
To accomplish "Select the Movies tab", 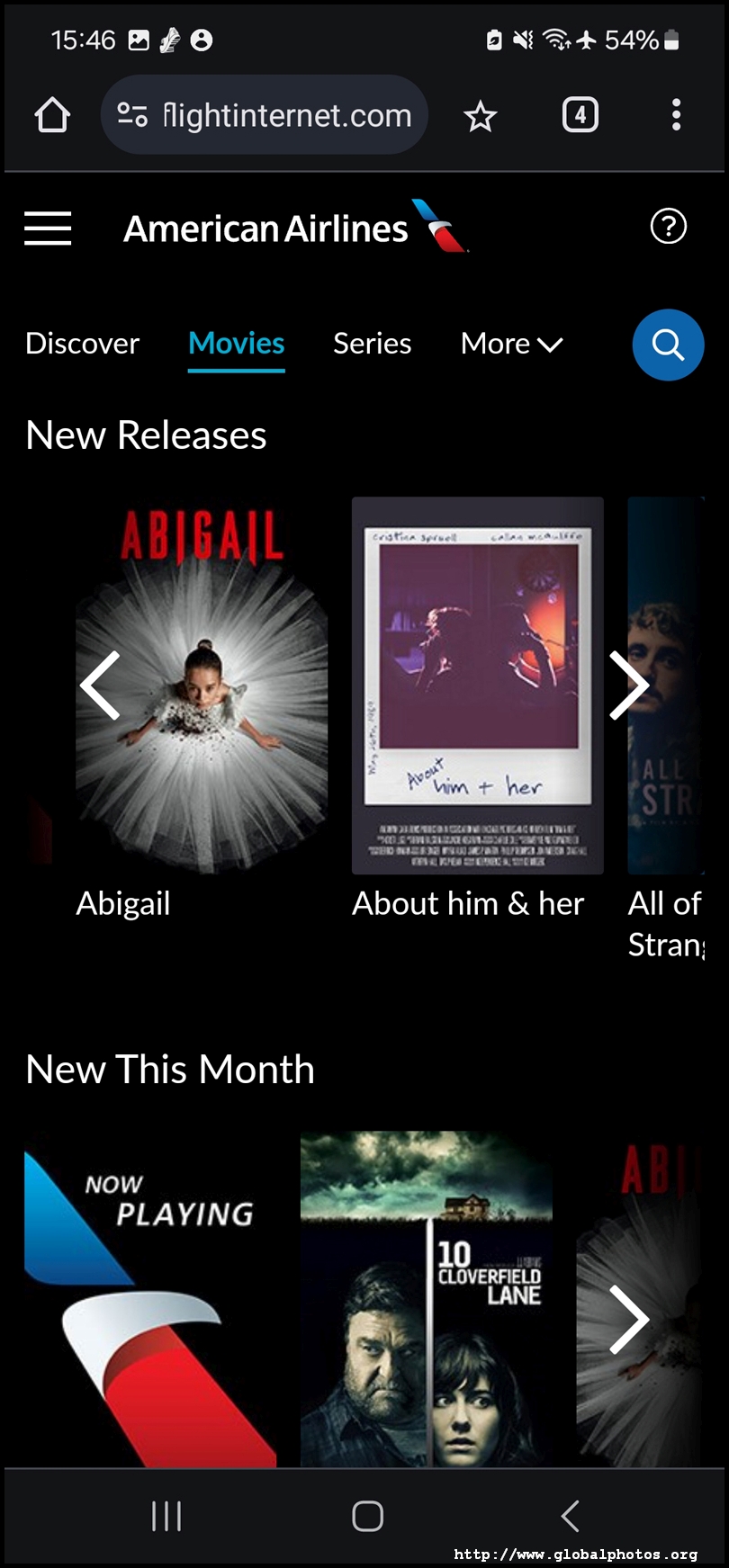I will coord(237,344).
